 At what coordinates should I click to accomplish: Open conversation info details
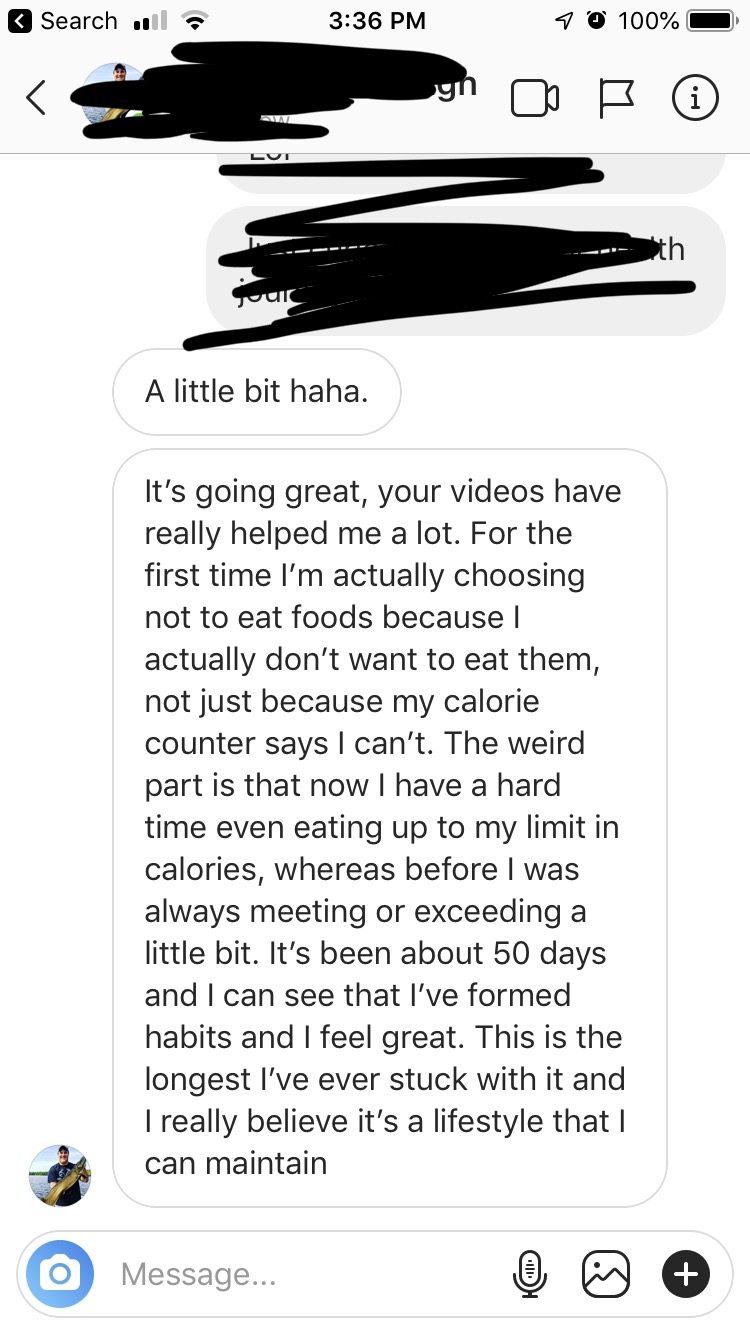pyautogui.click(x=694, y=97)
